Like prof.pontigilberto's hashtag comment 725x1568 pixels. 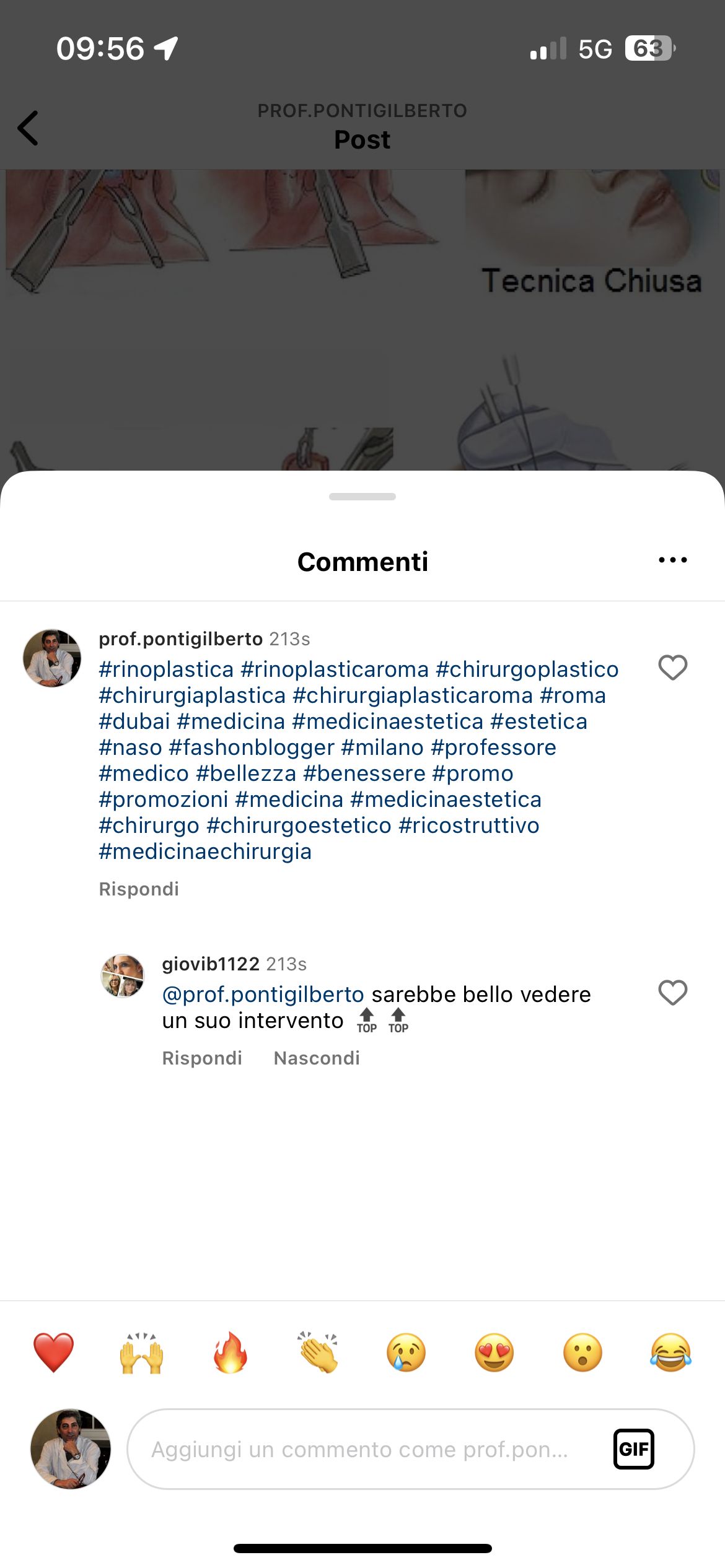672,668
